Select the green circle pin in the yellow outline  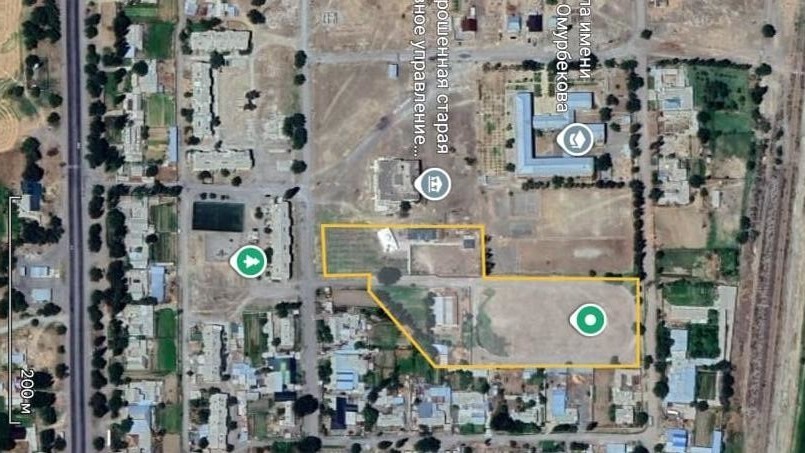[588, 320]
